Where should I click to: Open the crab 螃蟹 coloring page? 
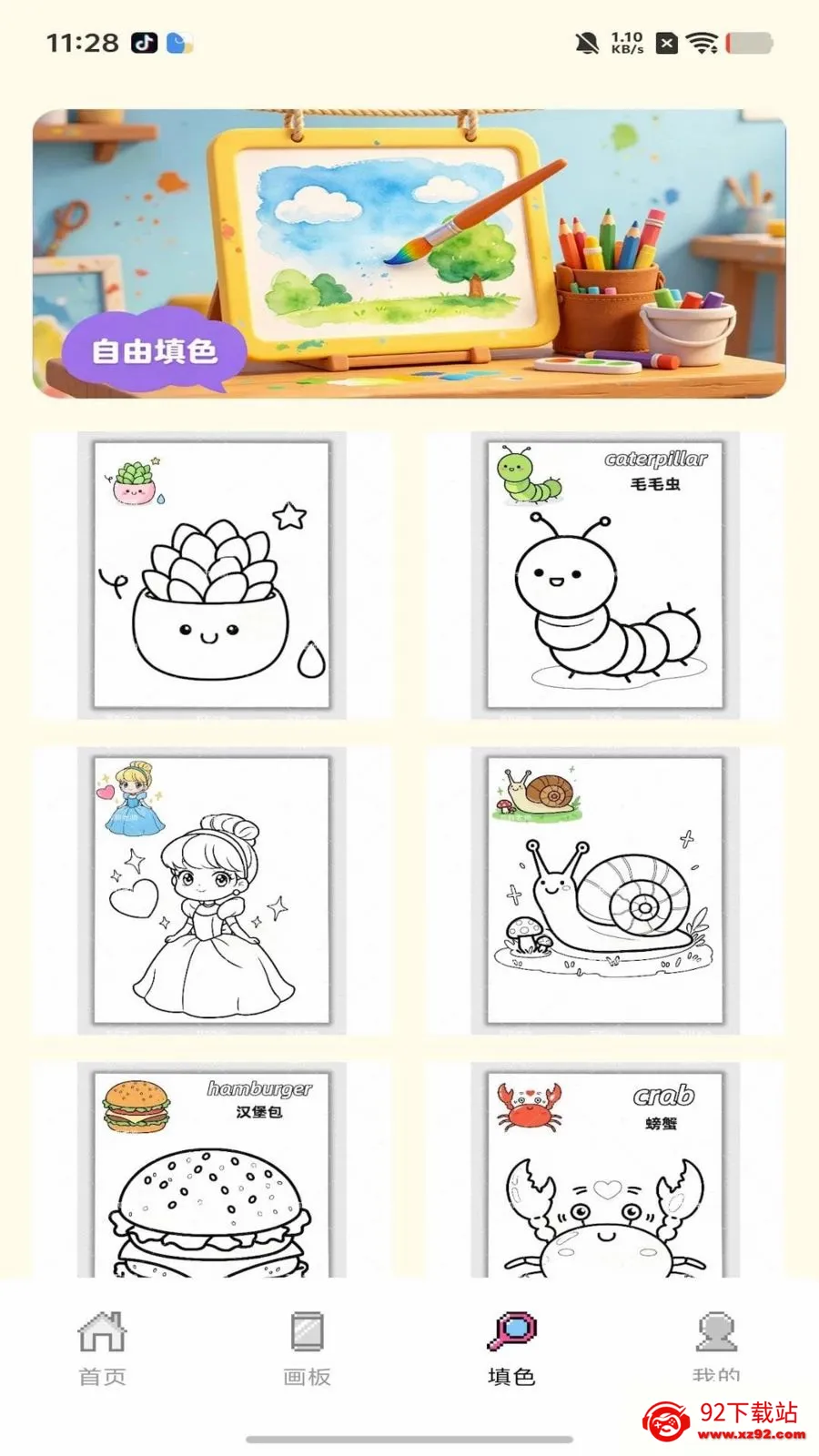tap(605, 1170)
